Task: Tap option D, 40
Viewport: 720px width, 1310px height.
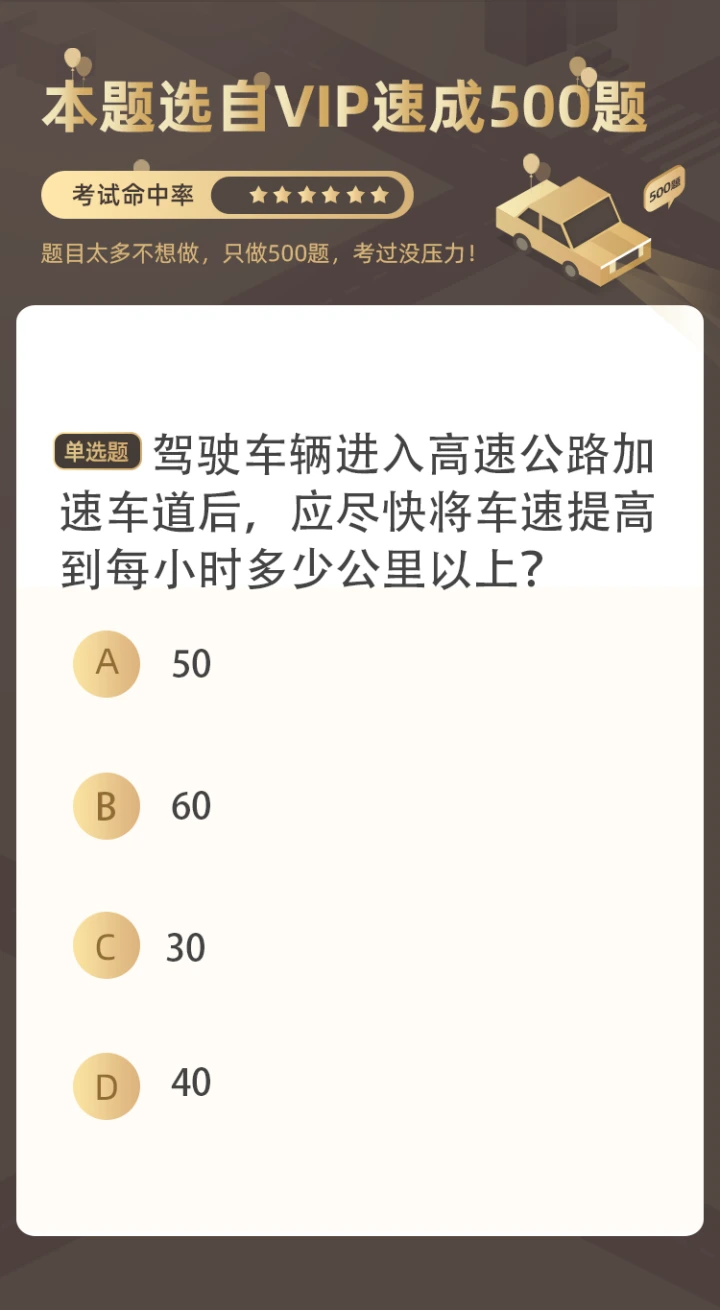Action: pos(107,1086)
